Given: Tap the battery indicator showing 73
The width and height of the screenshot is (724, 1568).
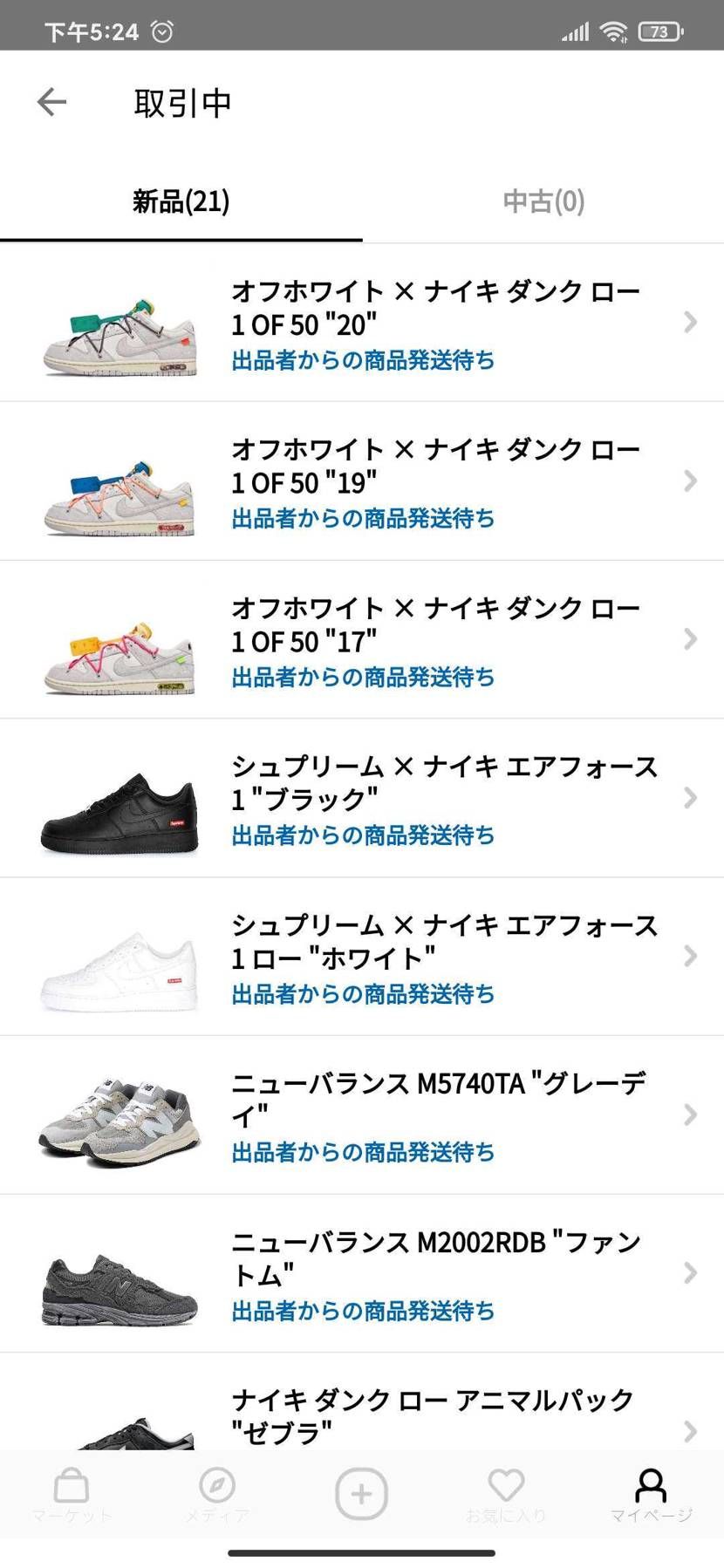Looking at the screenshot, I should pyautogui.click(x=661, y=31).
